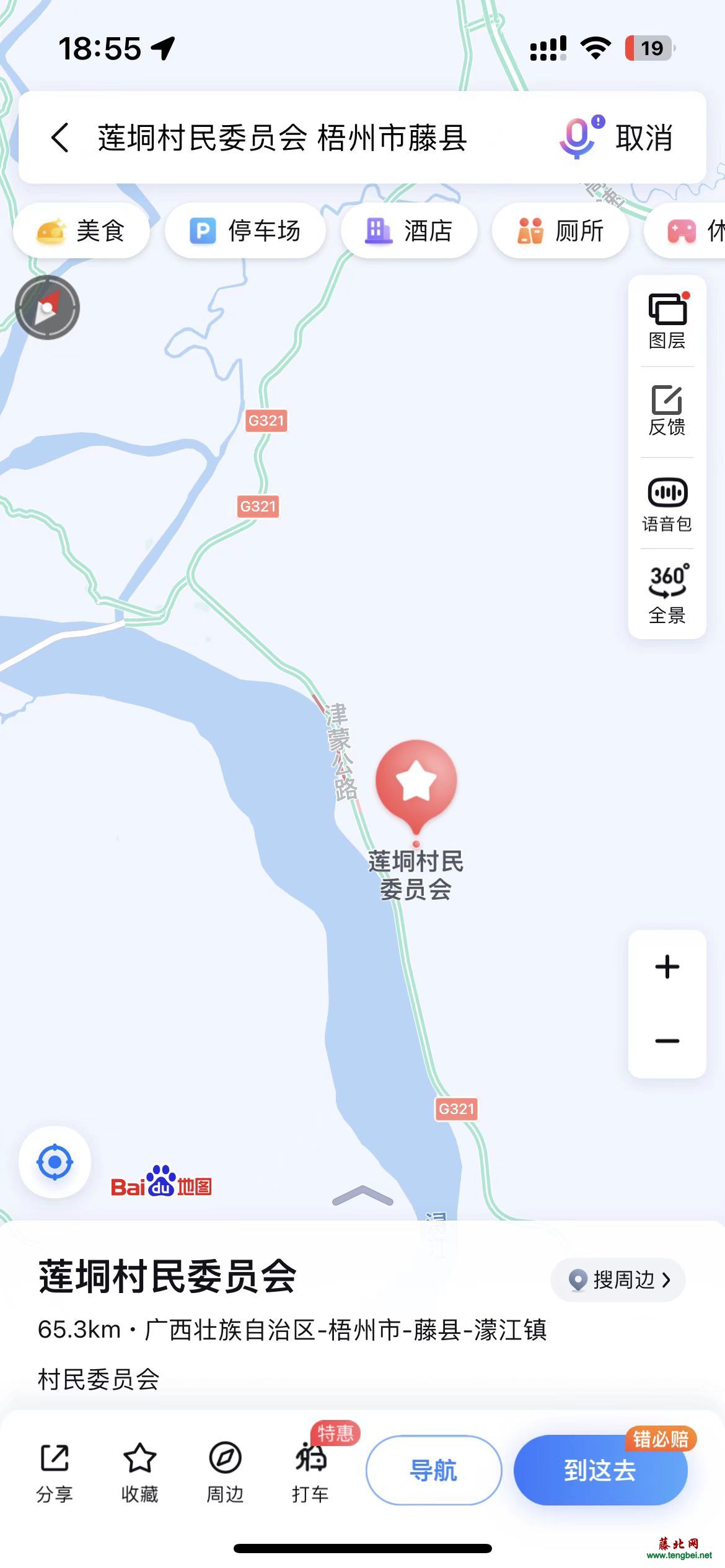
Task: Open the 图层 map layers panel
Action: [667, 321]
